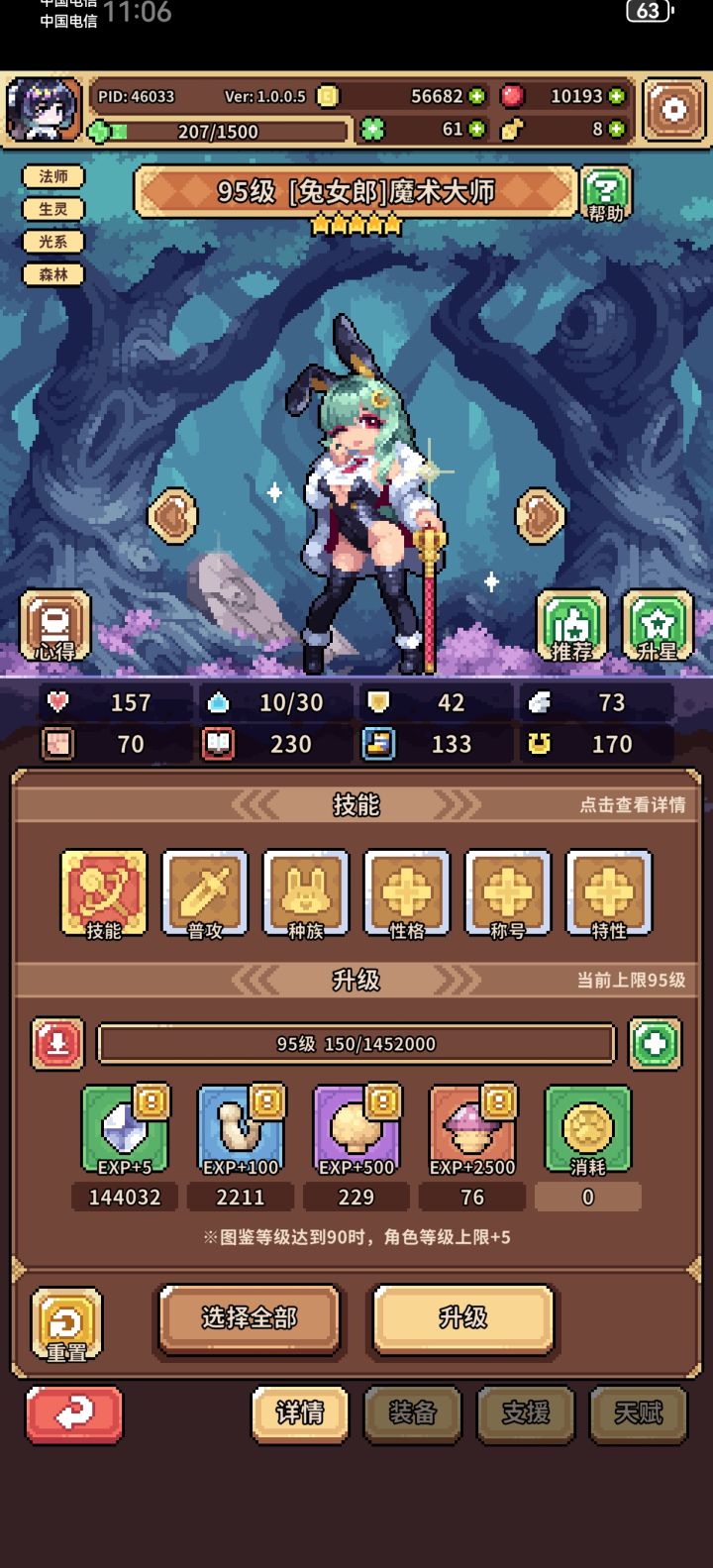Image resolution: width=713 pixels, height=1568 pixels.
Task: Select the EXP+100 experience material
Action: (240, 1127)
